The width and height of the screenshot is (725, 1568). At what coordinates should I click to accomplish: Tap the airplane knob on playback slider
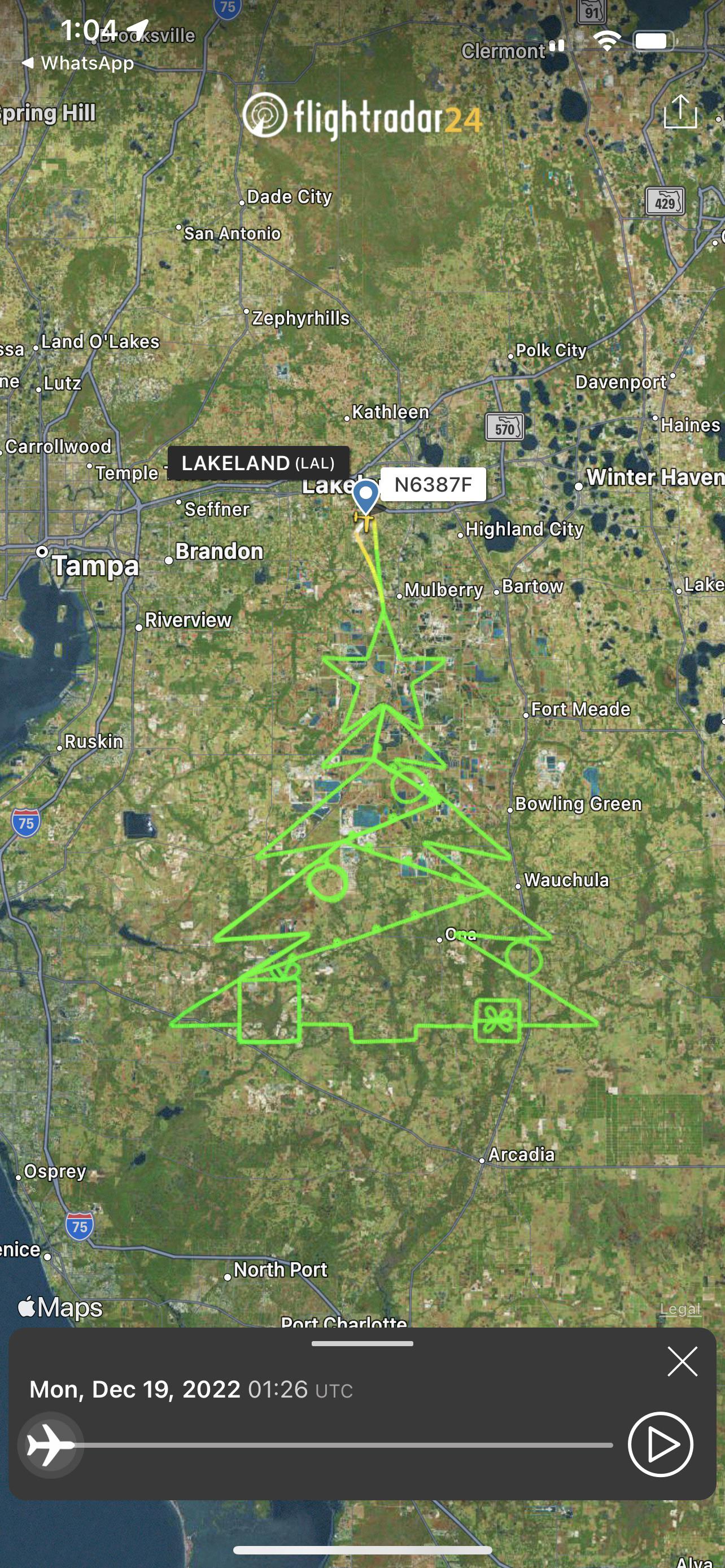coord(50,1444)
